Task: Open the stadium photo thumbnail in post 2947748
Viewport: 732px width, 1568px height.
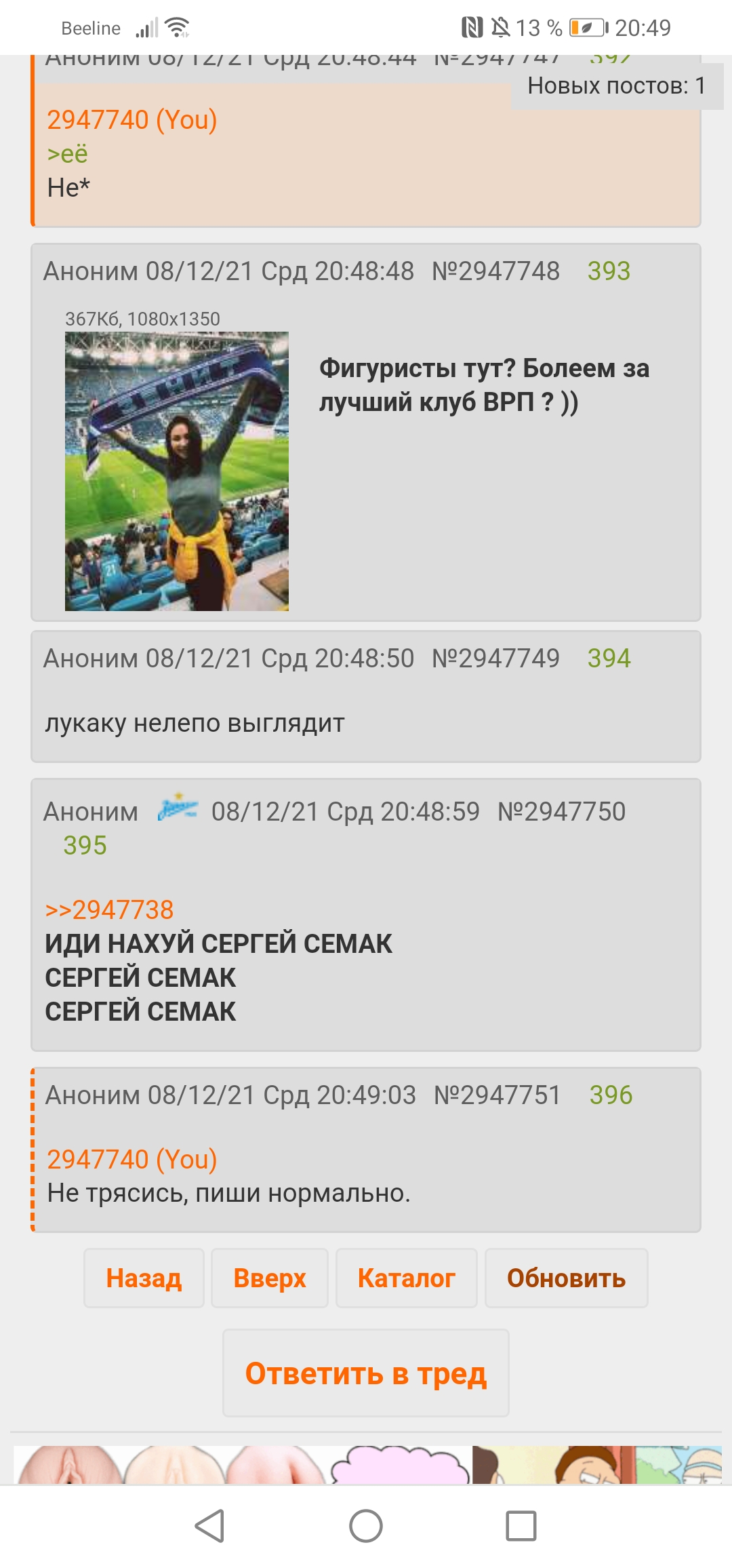Action: click(177, 471)
